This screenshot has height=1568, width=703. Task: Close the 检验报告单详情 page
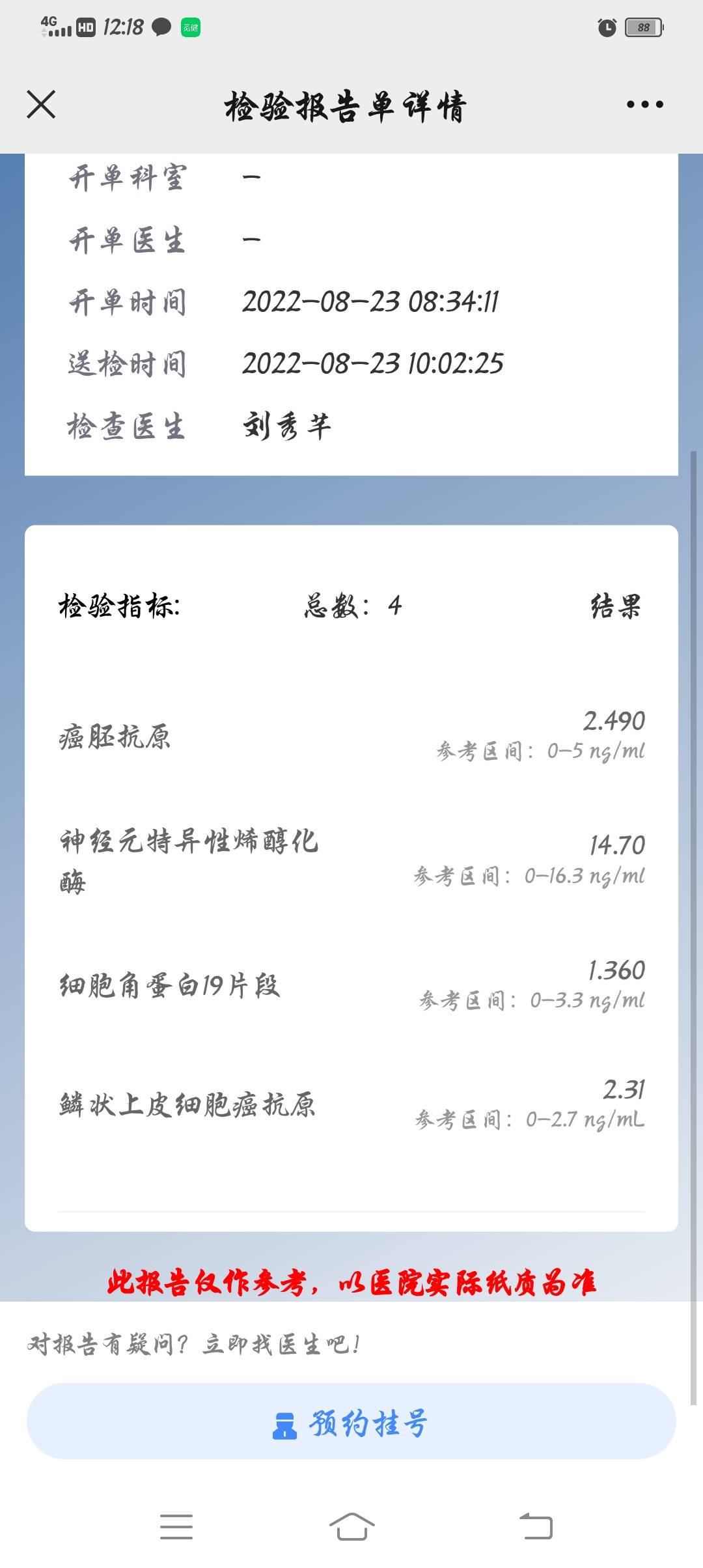(40, 104)
